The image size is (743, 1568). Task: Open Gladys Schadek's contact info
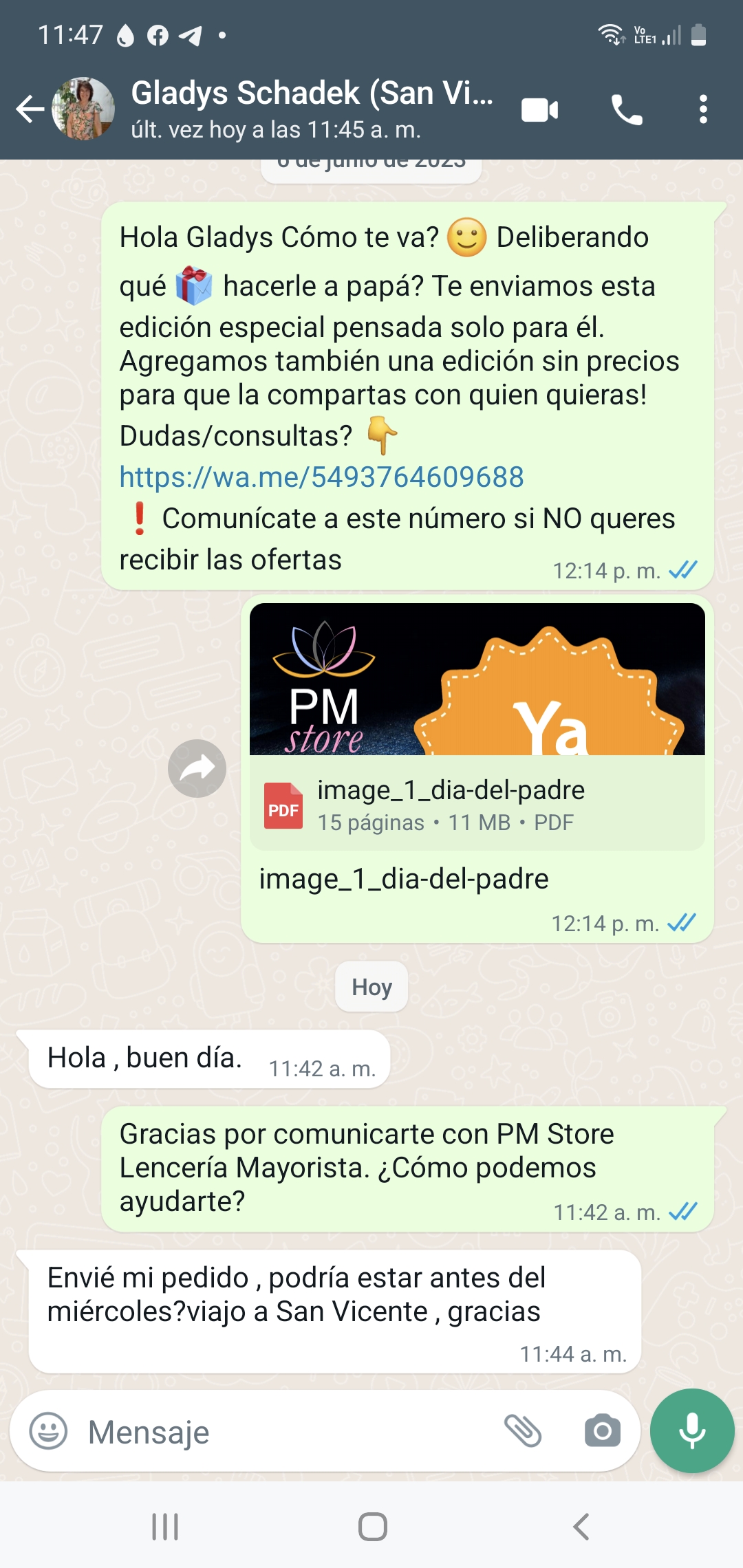(311, 109)
